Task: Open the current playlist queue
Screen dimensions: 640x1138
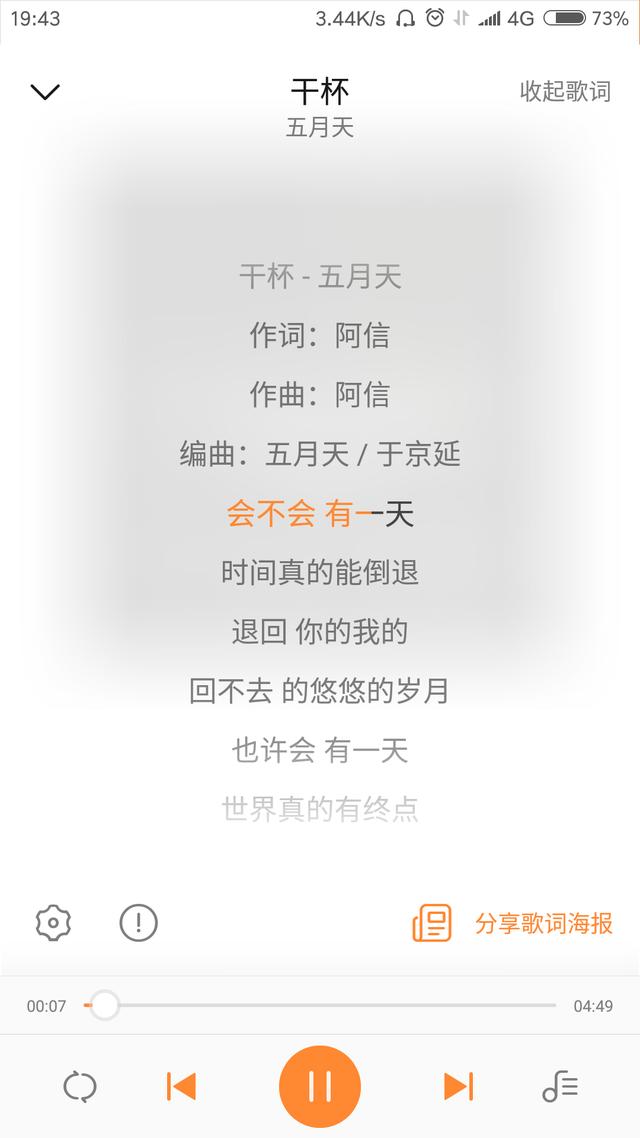Action: pyautogui.click(x=560, y=1086)
